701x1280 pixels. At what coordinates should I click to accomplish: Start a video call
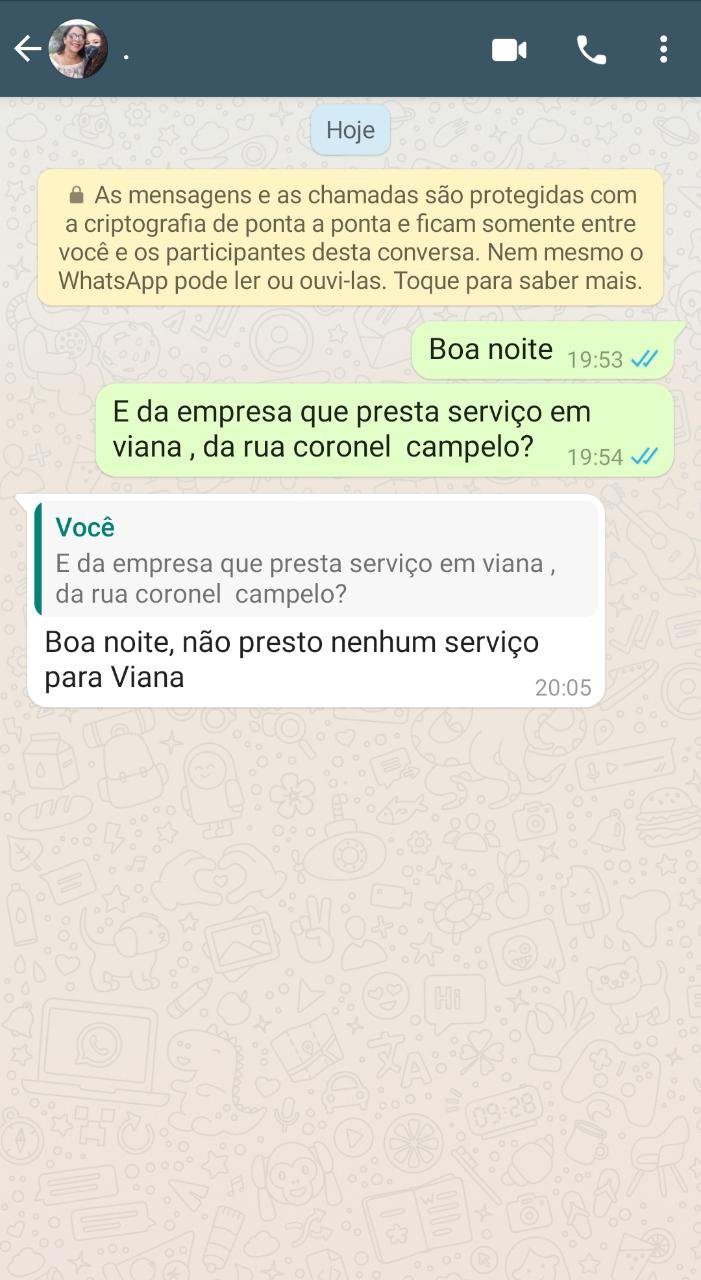point(509,50)
